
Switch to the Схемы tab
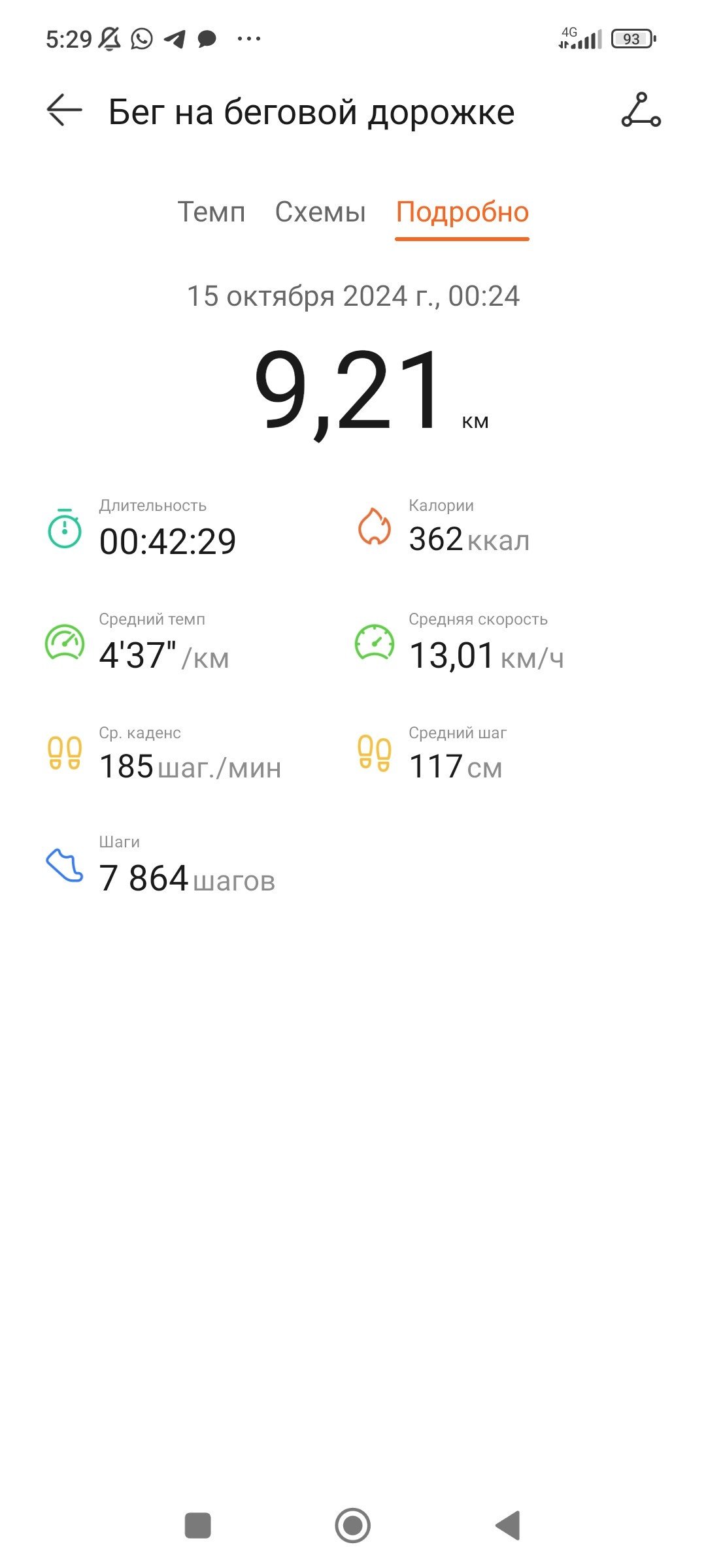[x=320, y=212]
